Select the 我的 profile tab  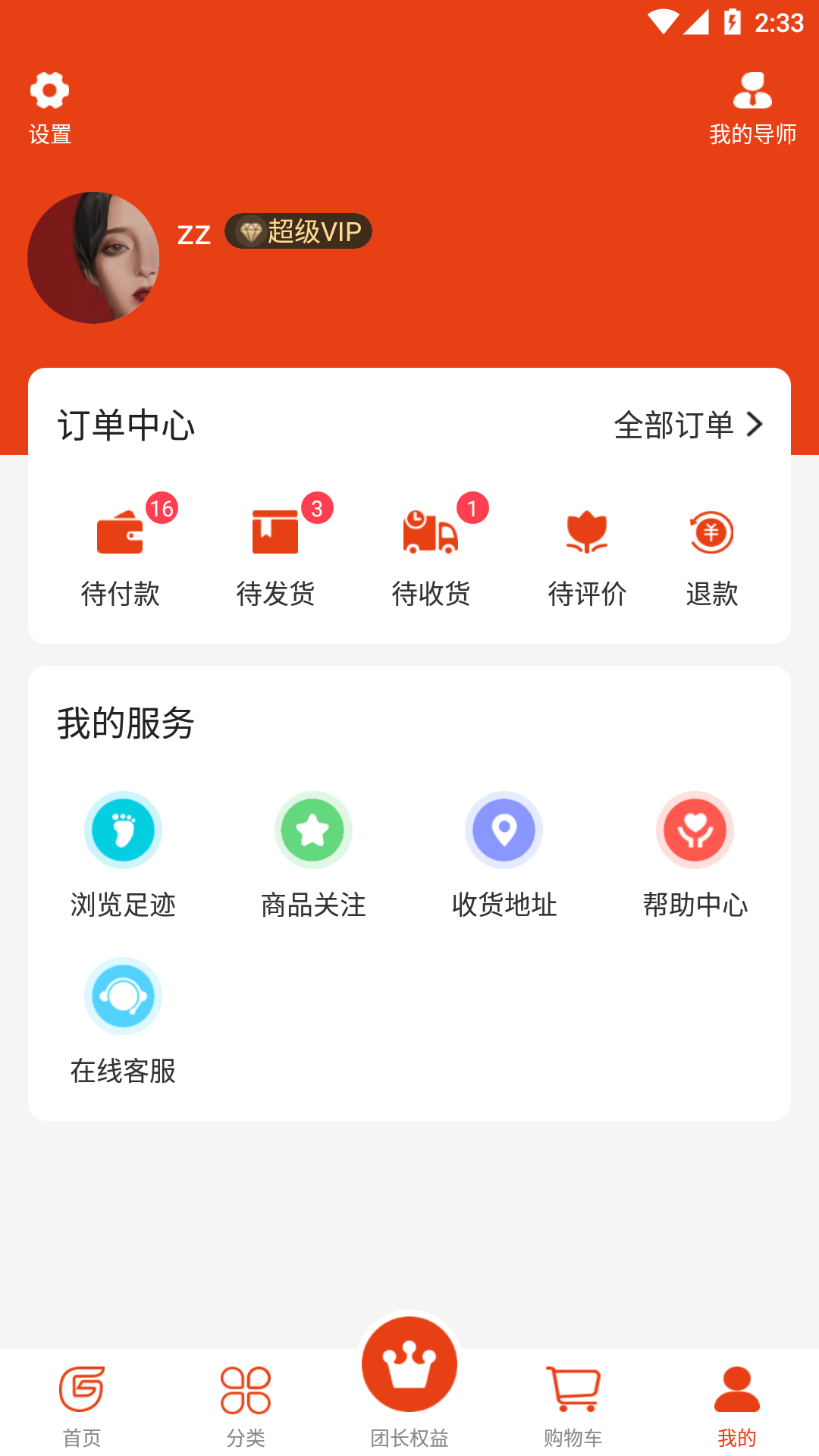[x=736, y=1407]
